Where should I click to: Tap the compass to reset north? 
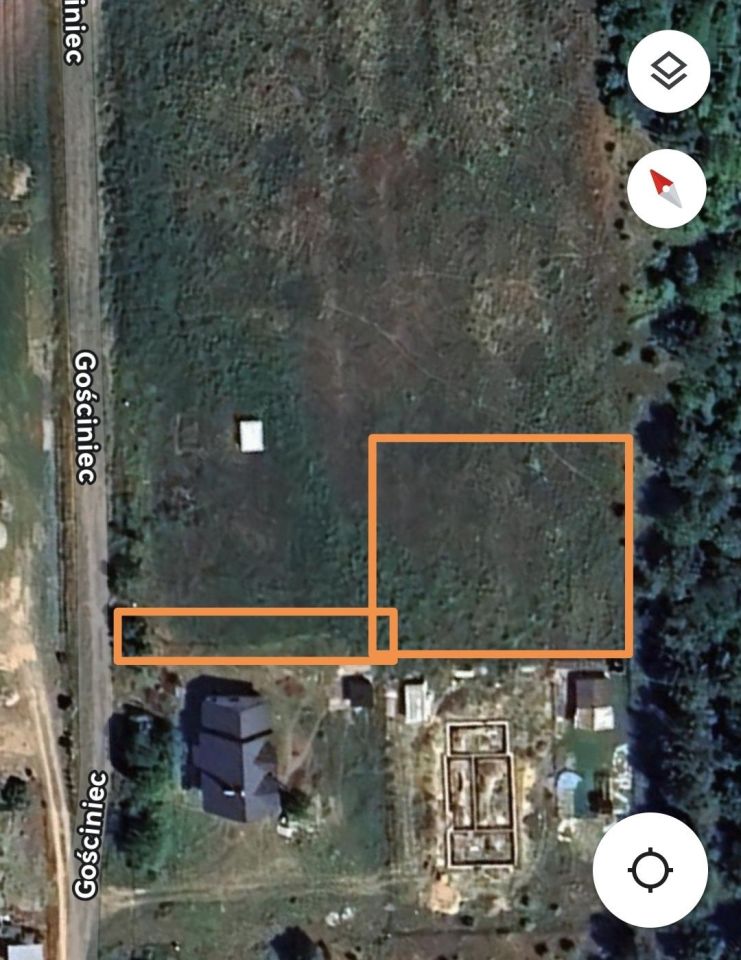pyautogui.click(x=666, y=188)
